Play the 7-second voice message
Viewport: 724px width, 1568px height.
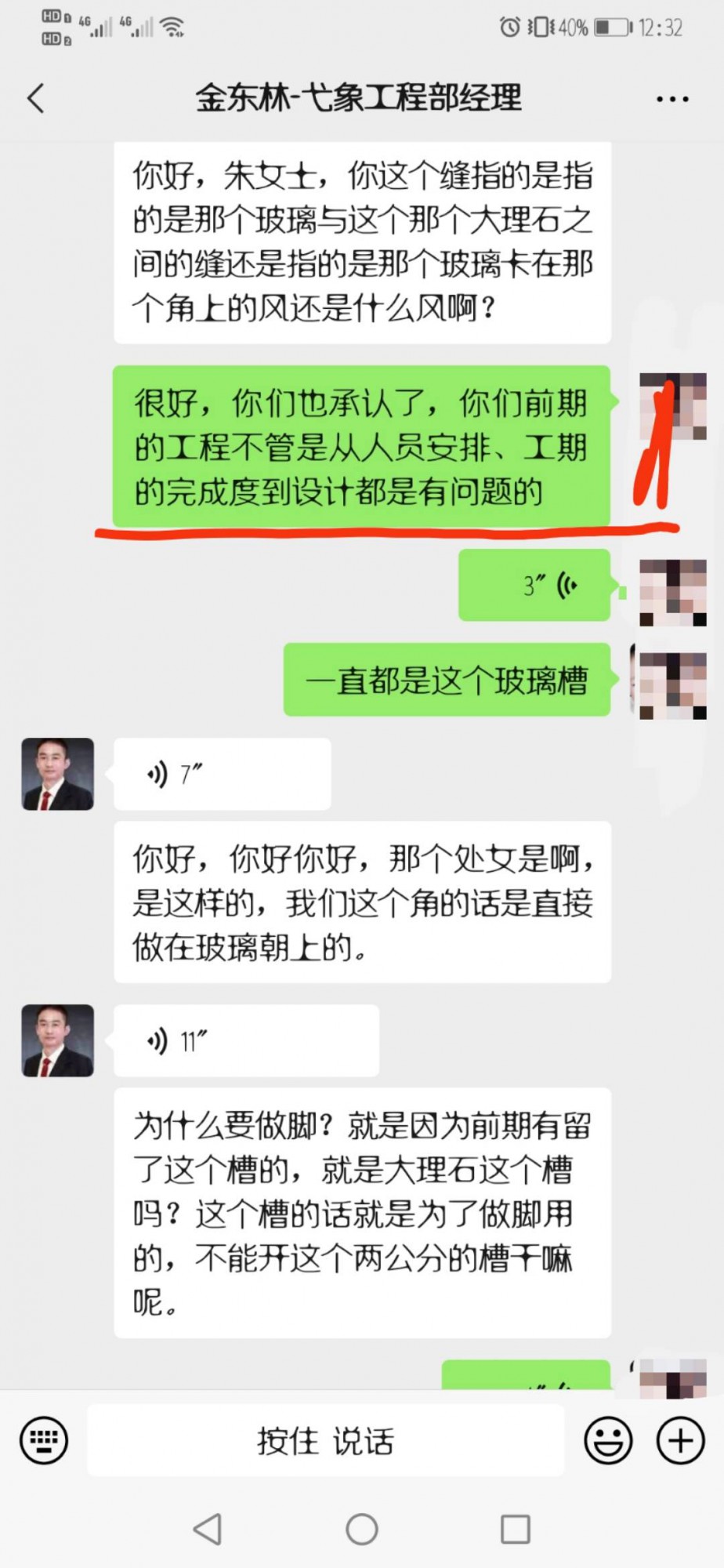222,775
